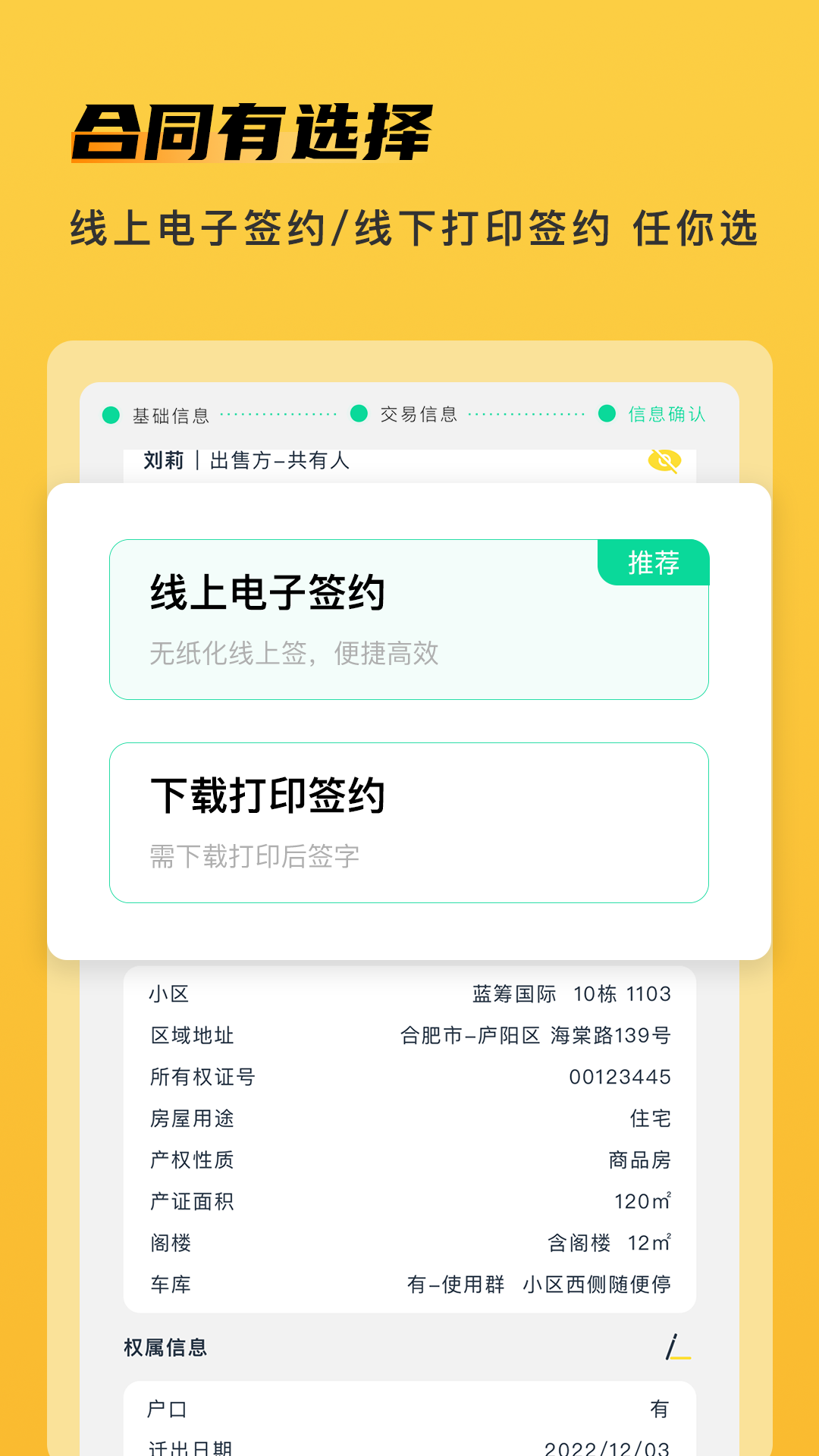This screenshot has height=1456, width=819.
Task: Choose the paperless online signing card
Action: (409, 618)
